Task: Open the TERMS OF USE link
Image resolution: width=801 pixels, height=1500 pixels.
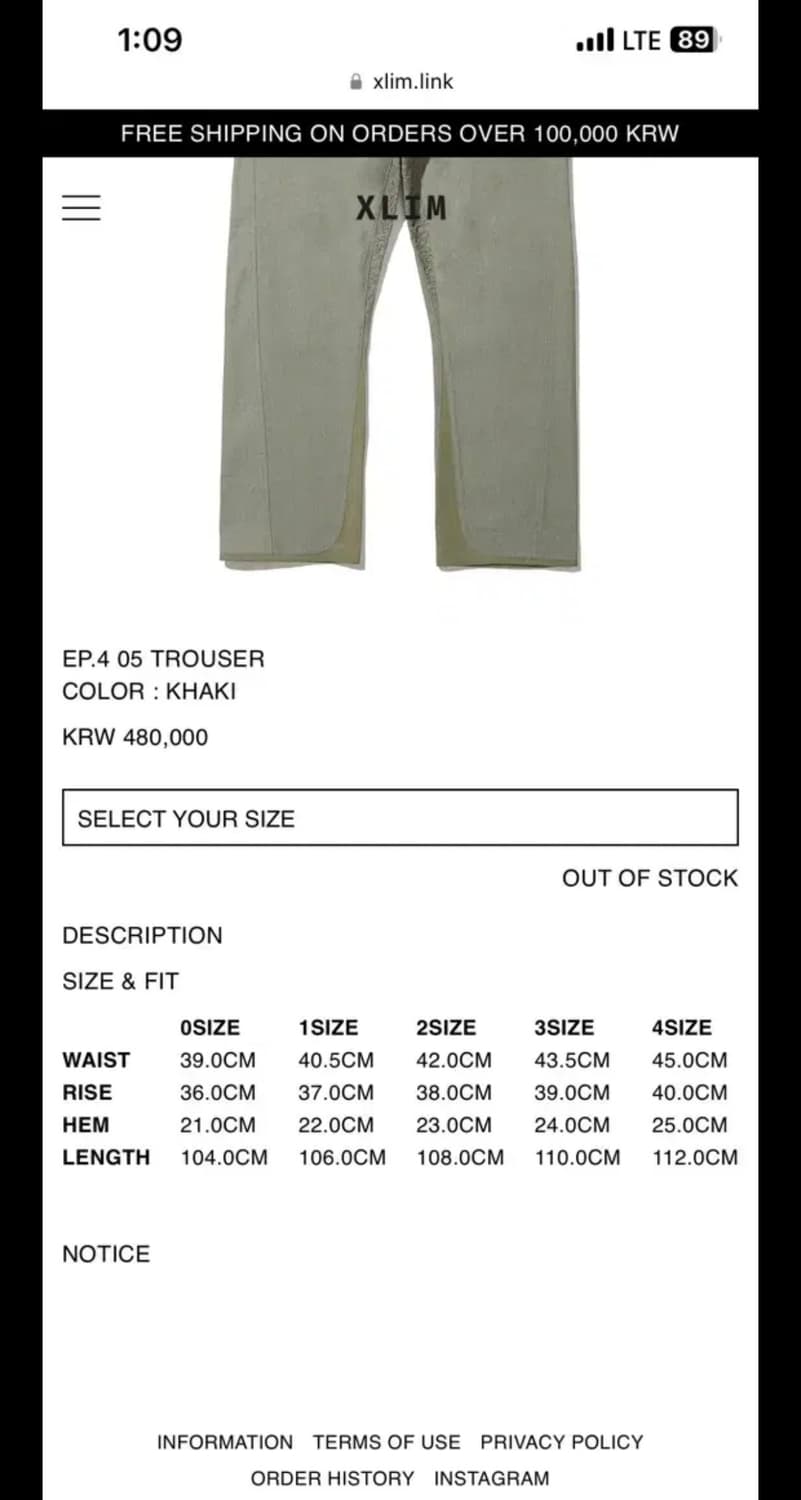Action: tap(386, 1442)
